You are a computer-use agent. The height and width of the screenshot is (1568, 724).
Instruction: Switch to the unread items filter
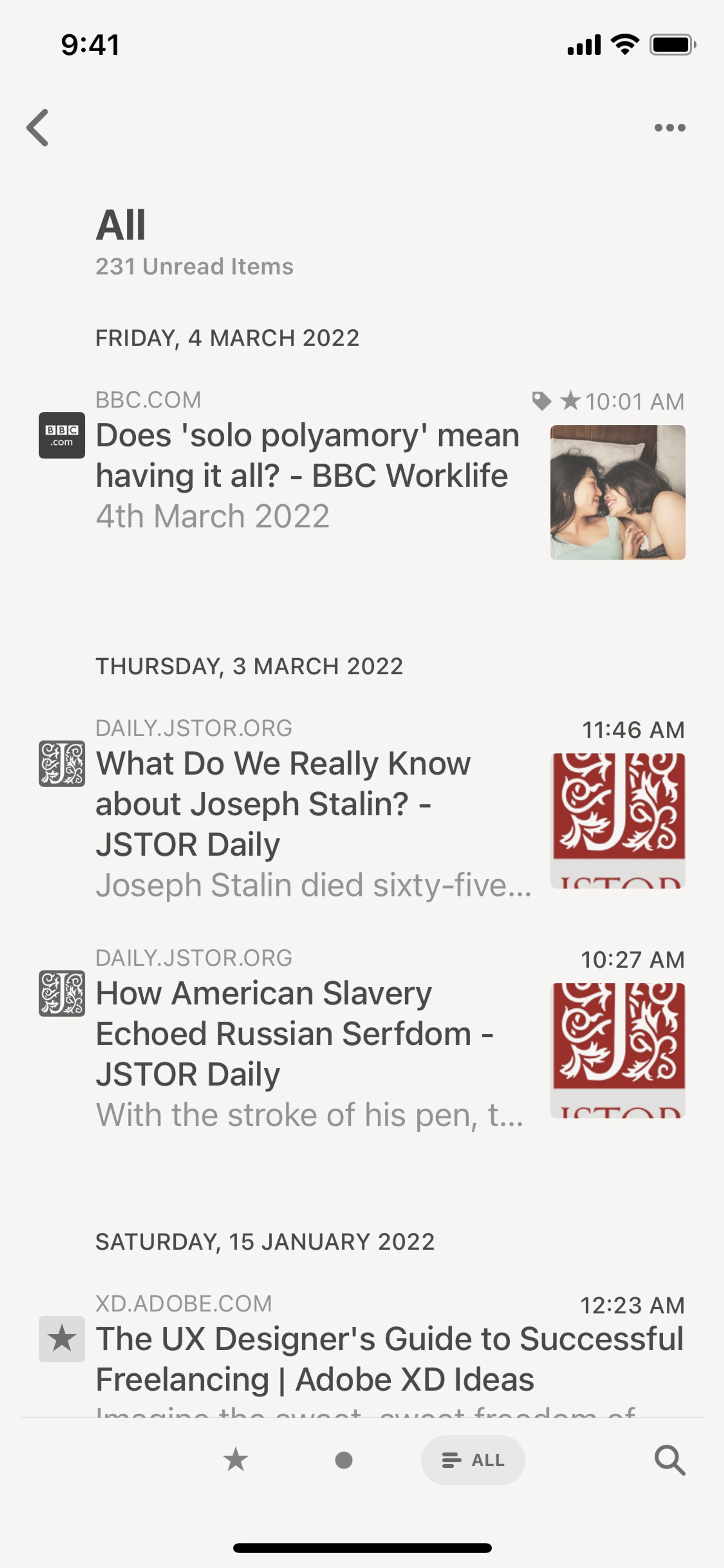tap(344, 1460)
